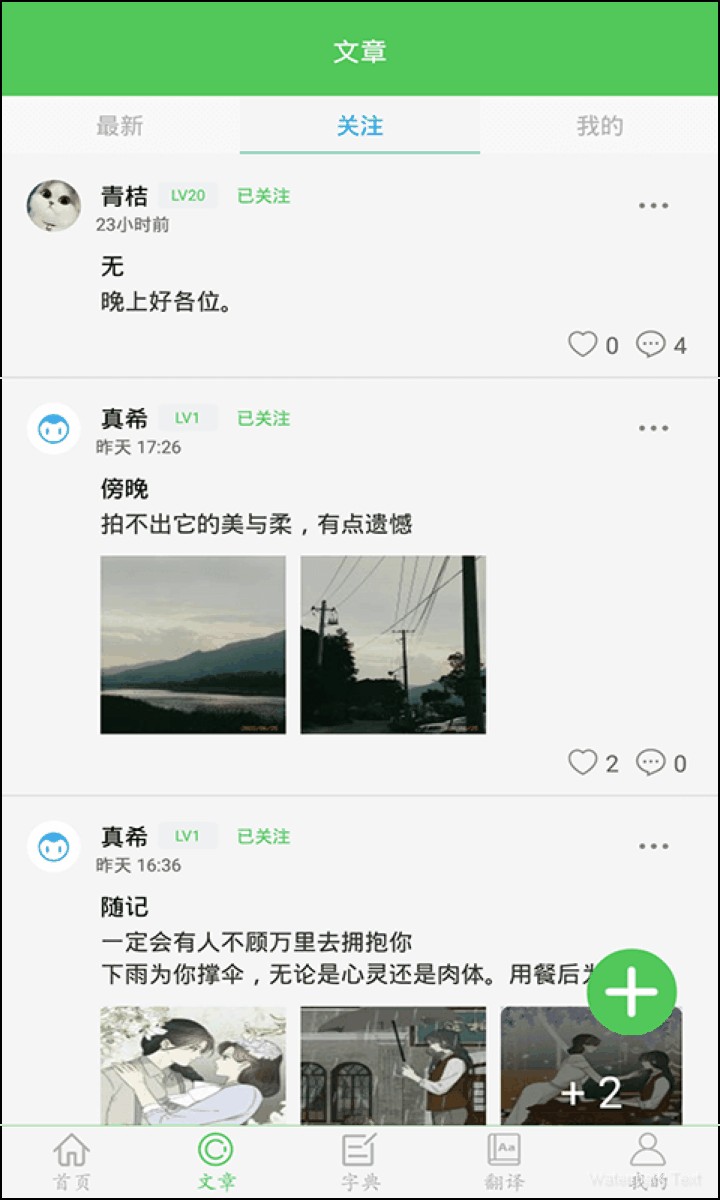Switch to the 最新 latest tab
Viewport: 720px width, 1200px height.
pos(120,125)
